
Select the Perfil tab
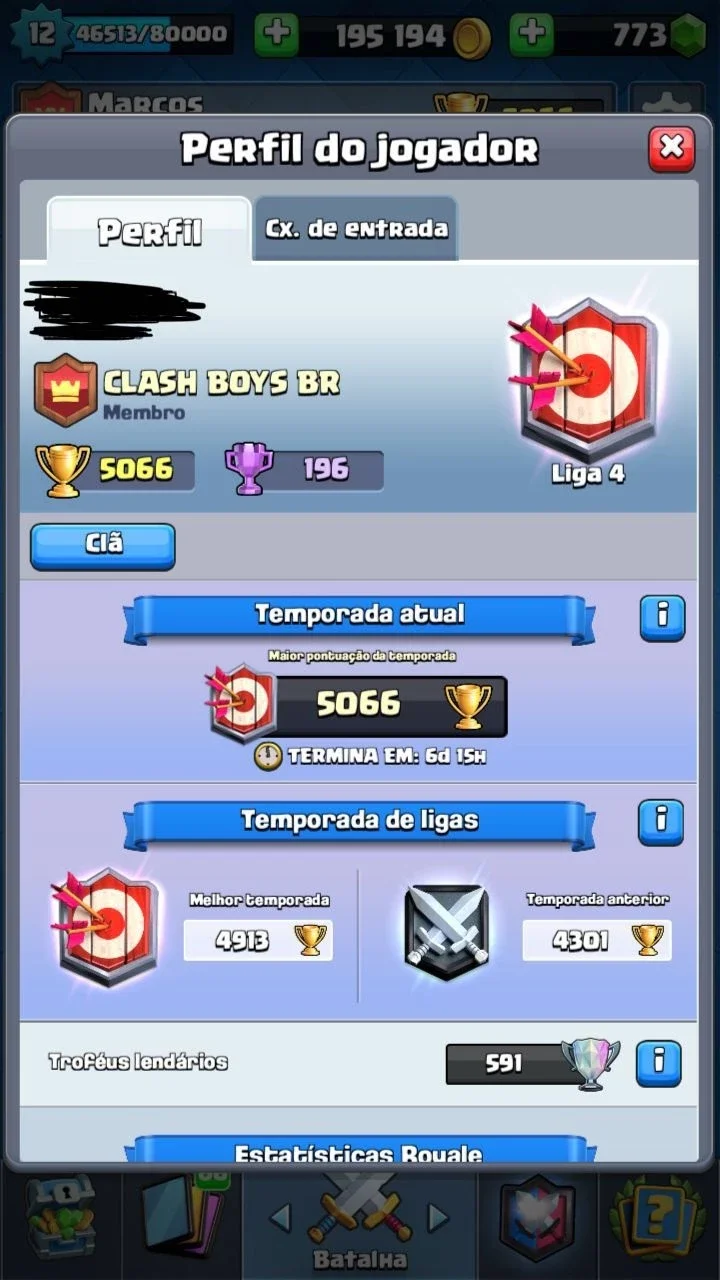click(x=149, y=230)
